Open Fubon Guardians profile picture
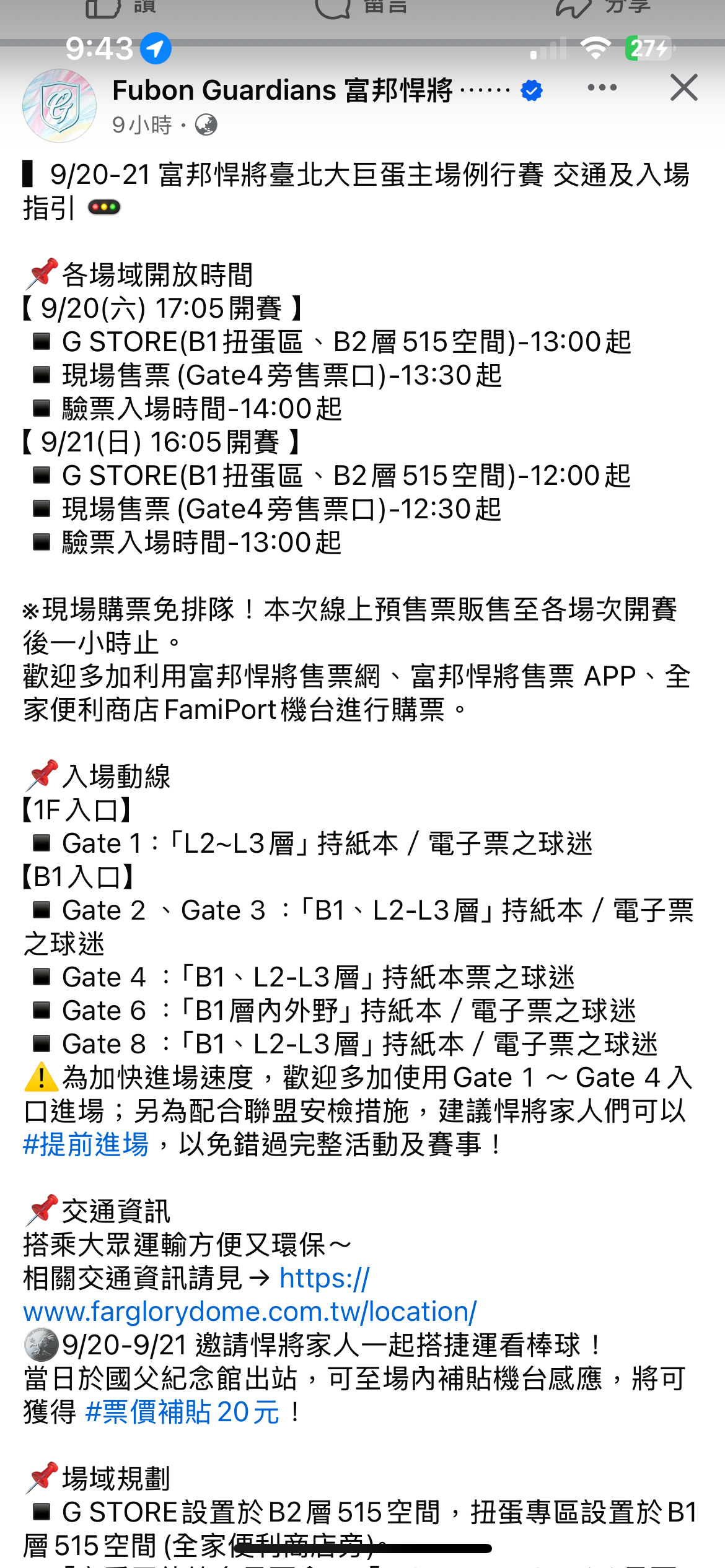Image resolution: width=725 pixels, height=1568 pixels. coord(59,106)
